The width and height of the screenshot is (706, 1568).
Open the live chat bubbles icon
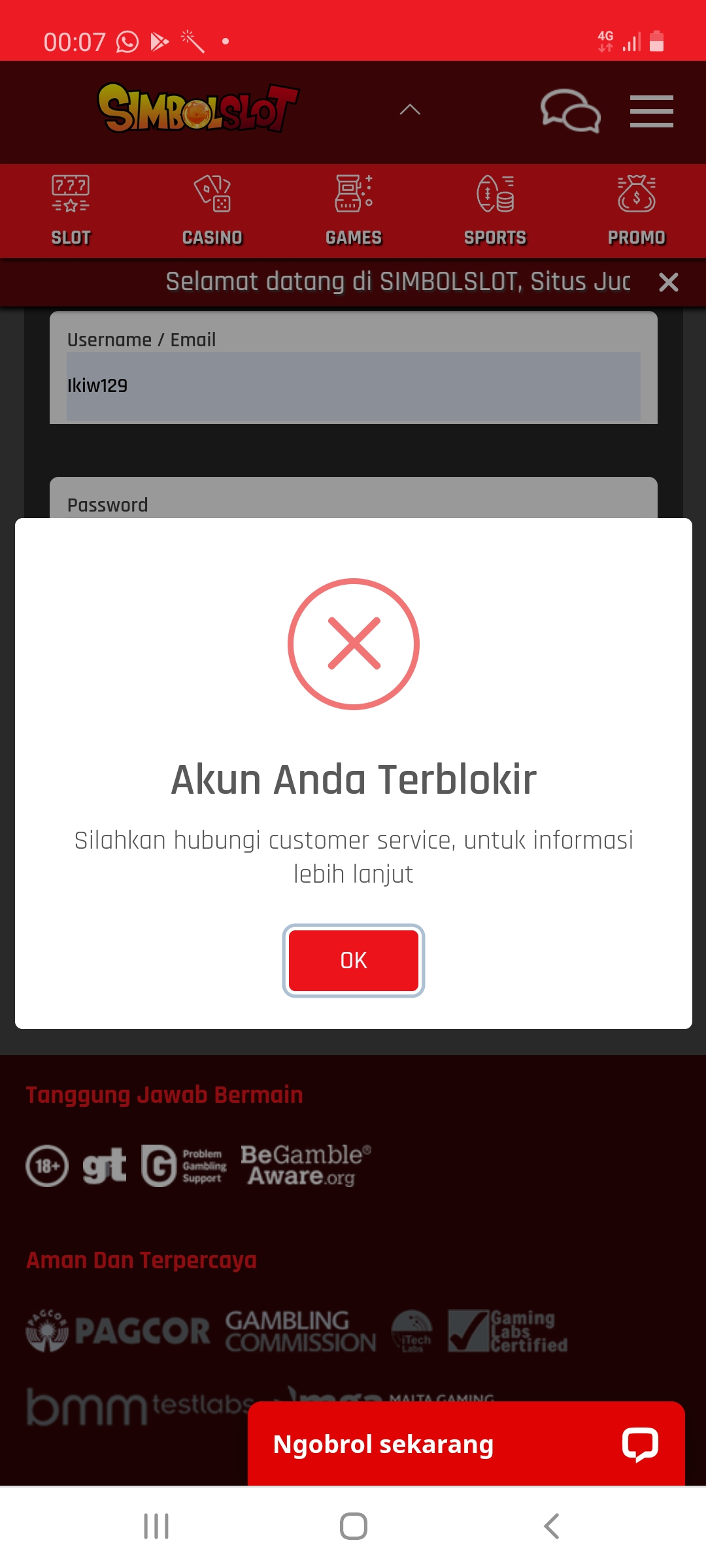570,111
